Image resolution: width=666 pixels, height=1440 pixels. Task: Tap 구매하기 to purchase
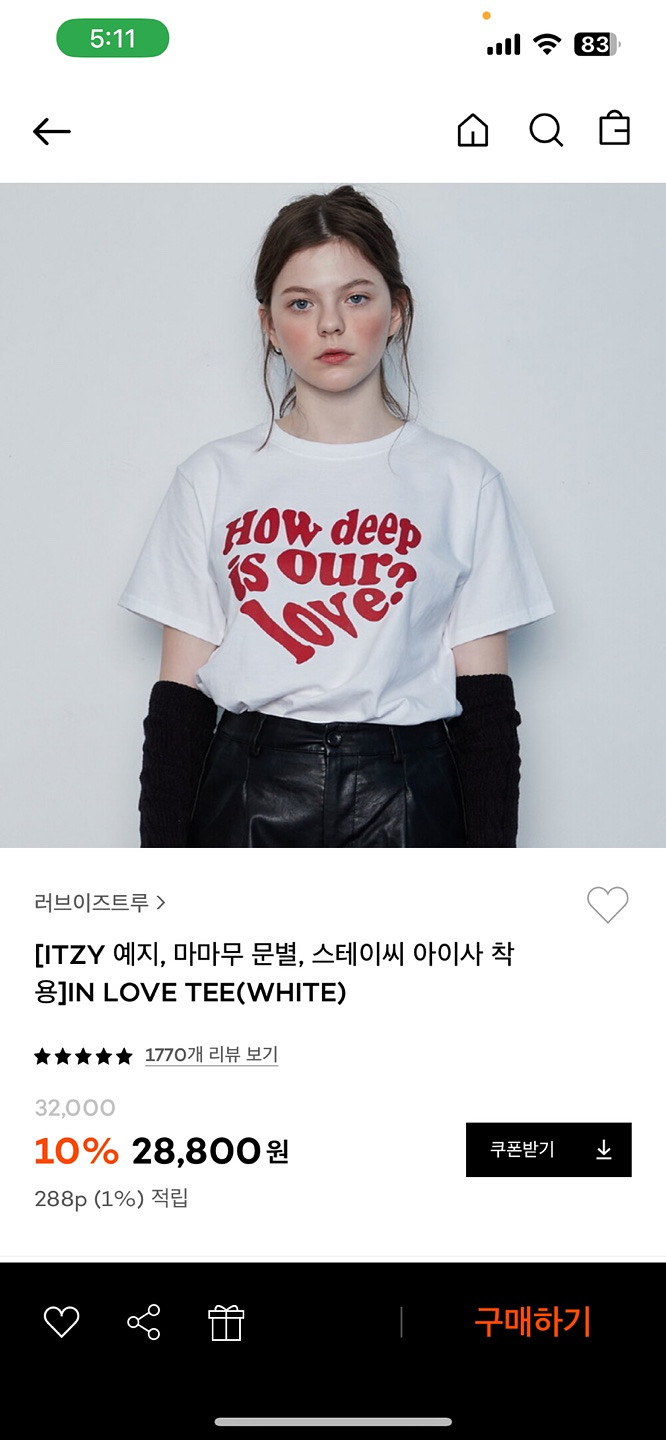(532, 1322)
